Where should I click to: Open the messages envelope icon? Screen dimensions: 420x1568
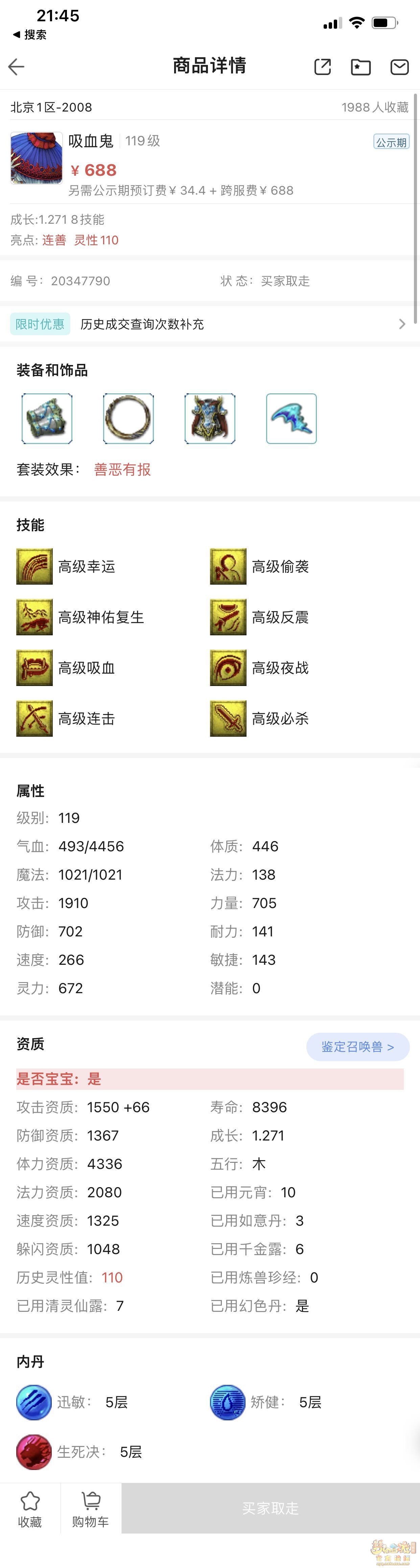(x=399, y=66)
